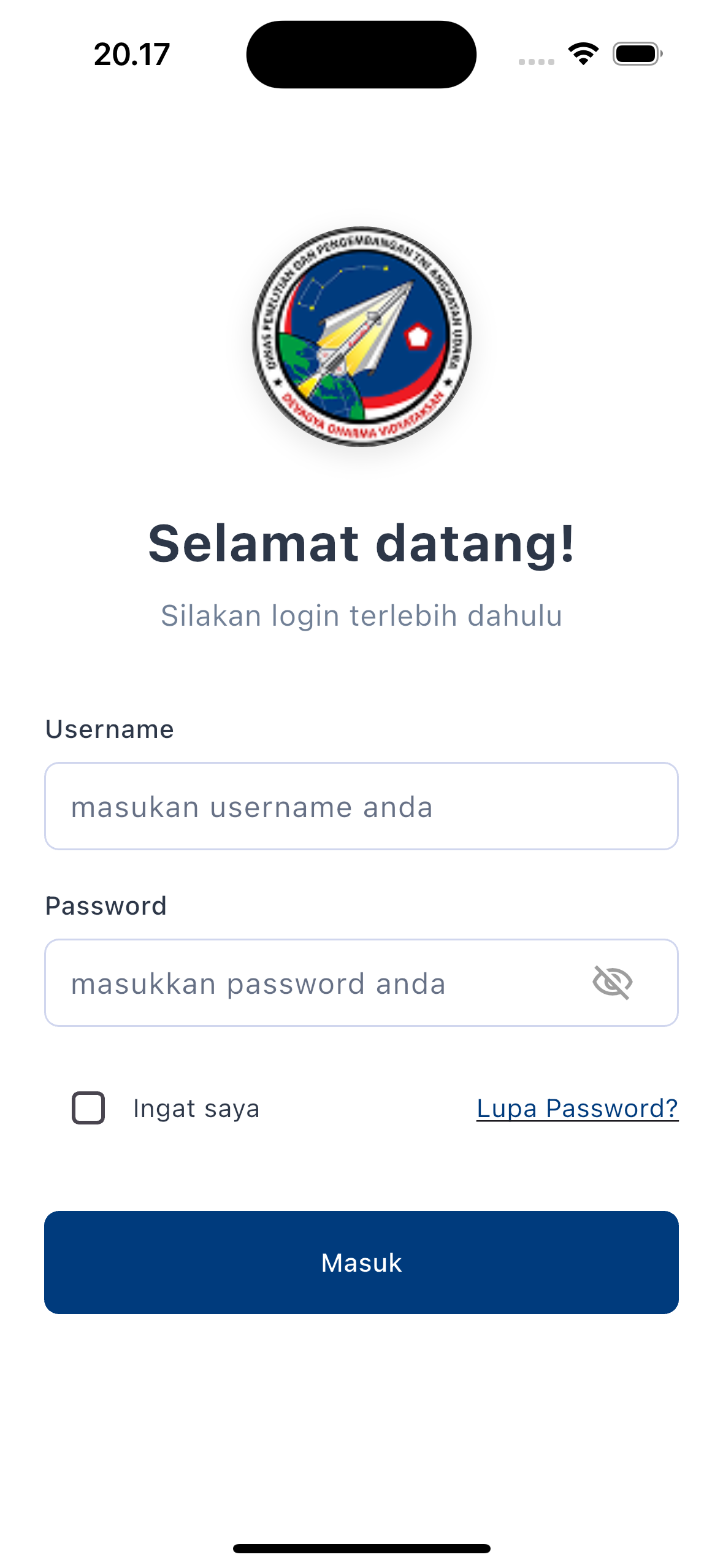The width and height of the screenshot is (723, 1568).
Task: Toggle password visibility eye icon
Action: tap(612, 983)
